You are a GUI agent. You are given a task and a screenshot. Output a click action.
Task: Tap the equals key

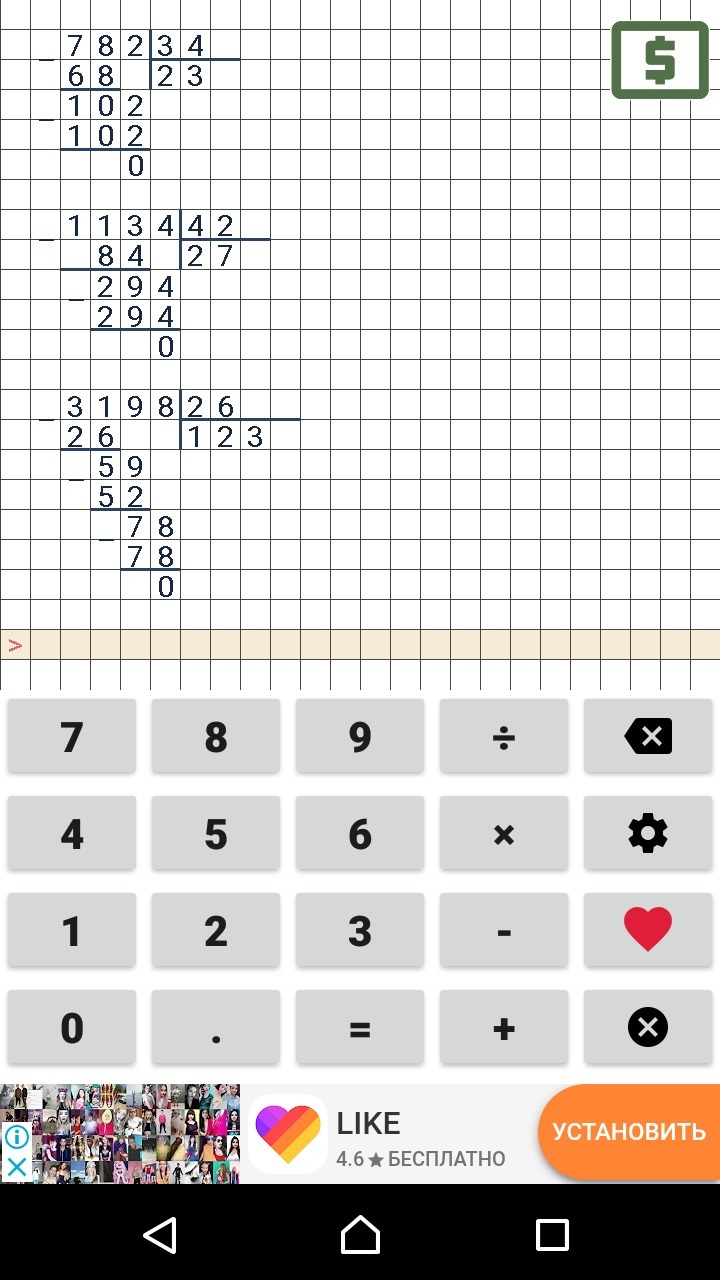(360, 1028)
